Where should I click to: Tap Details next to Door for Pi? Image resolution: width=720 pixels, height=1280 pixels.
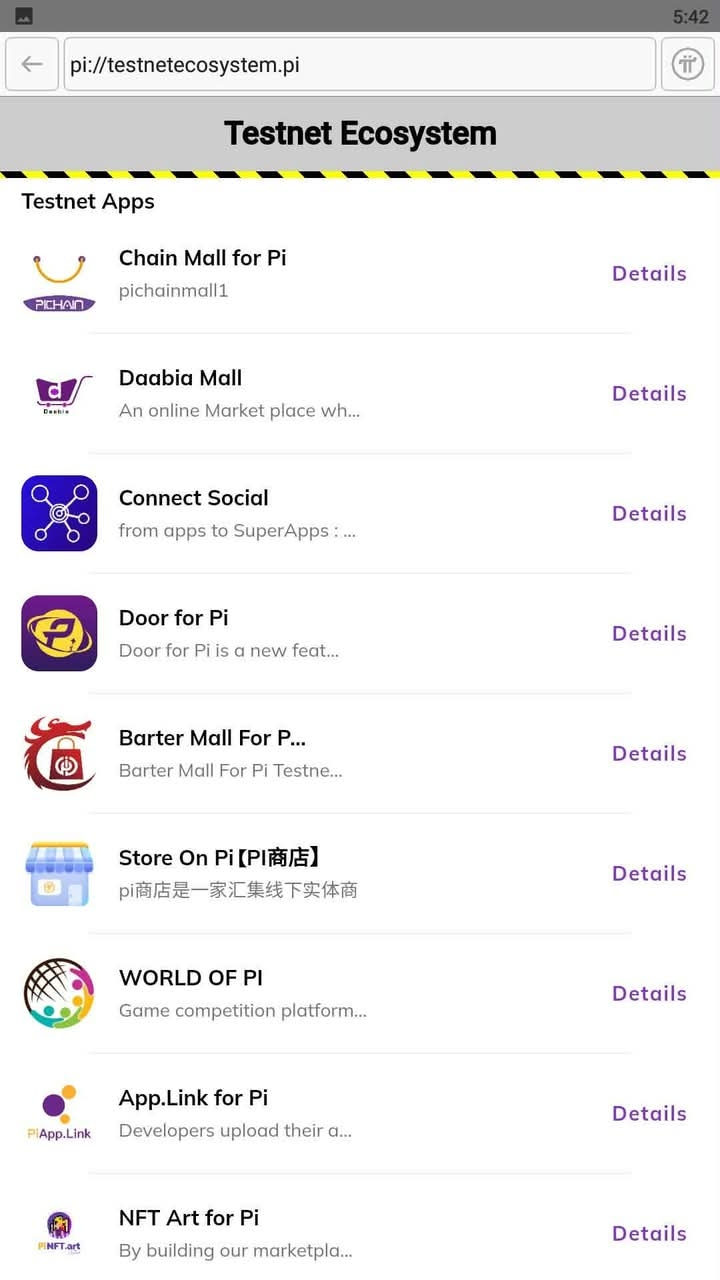click(649, 633)
